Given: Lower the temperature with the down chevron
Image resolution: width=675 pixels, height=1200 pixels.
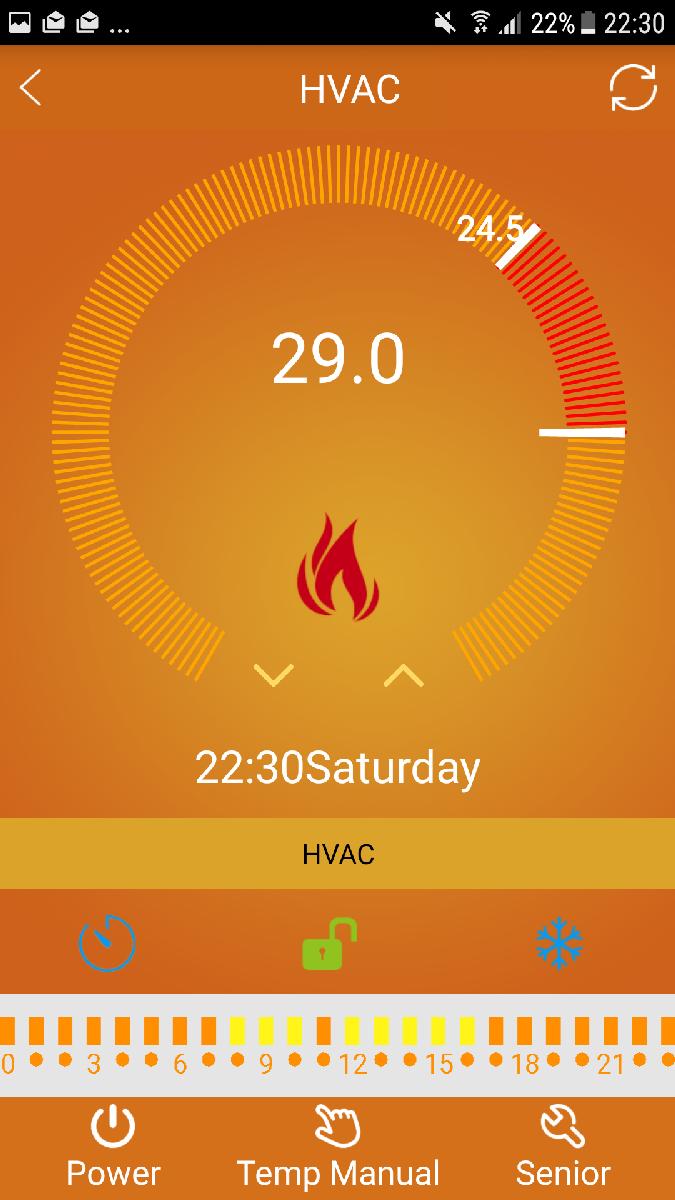Looking at the screenshot, I should pos(273,676).
